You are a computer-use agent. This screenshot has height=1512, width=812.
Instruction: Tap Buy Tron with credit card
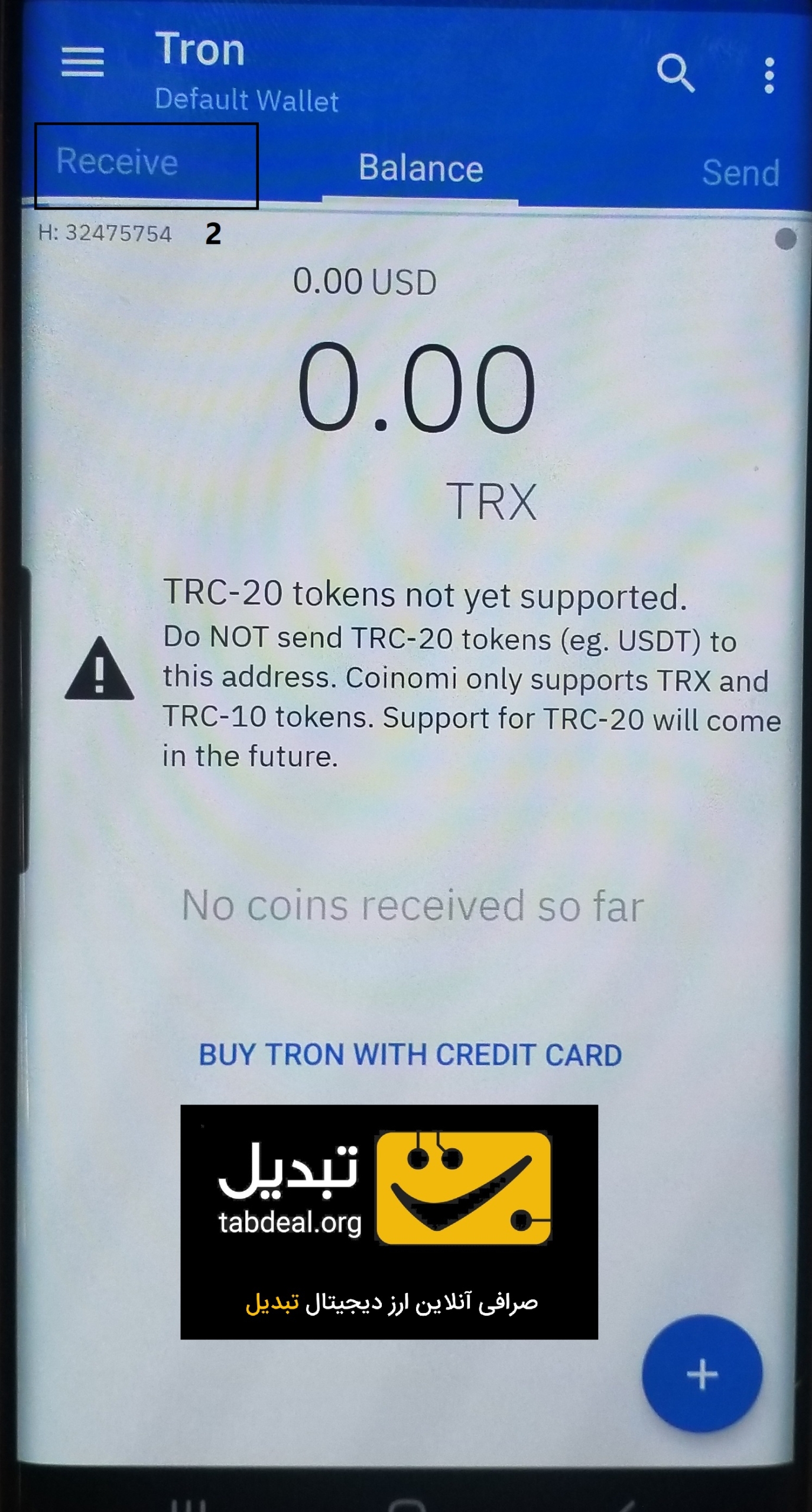[x=410, y=1054]
